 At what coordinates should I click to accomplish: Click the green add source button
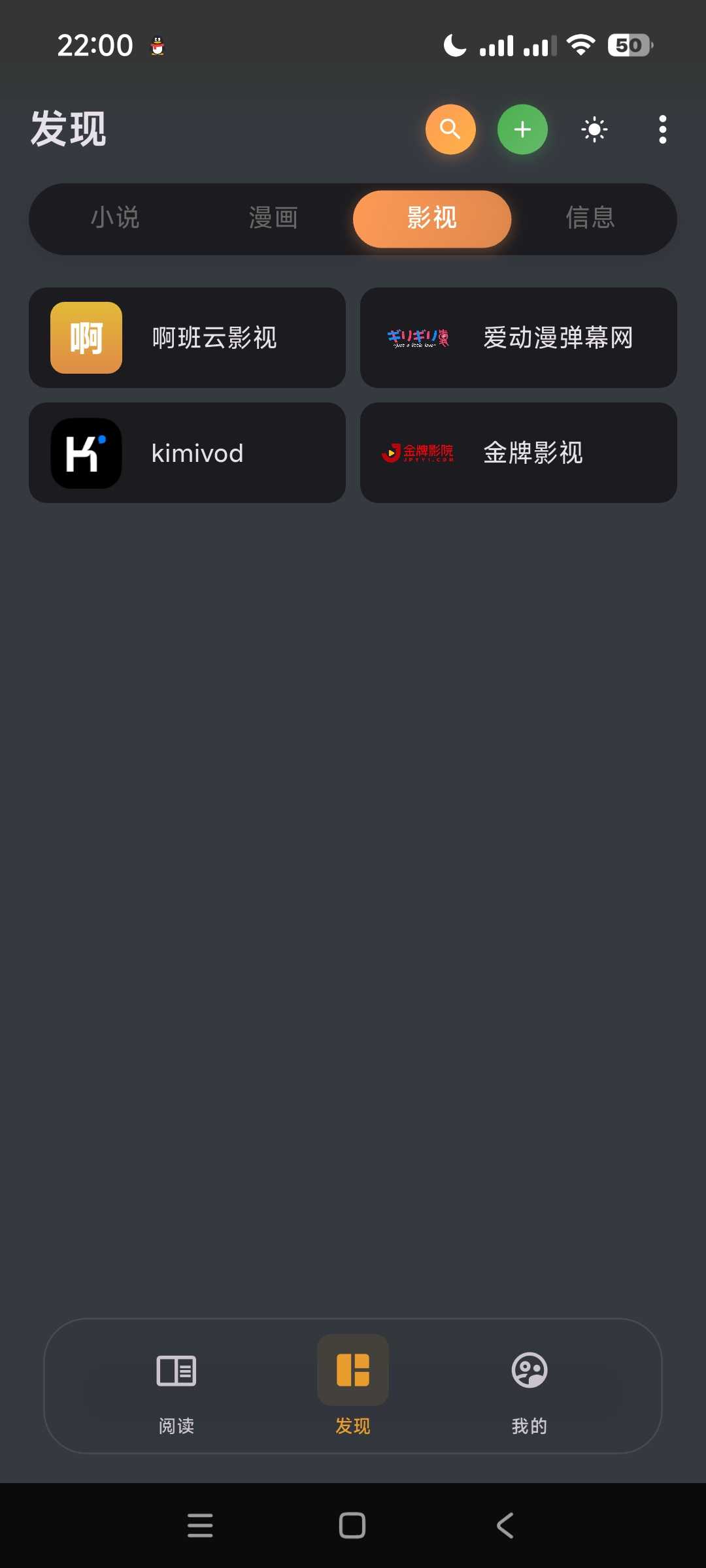pos(522,129)
